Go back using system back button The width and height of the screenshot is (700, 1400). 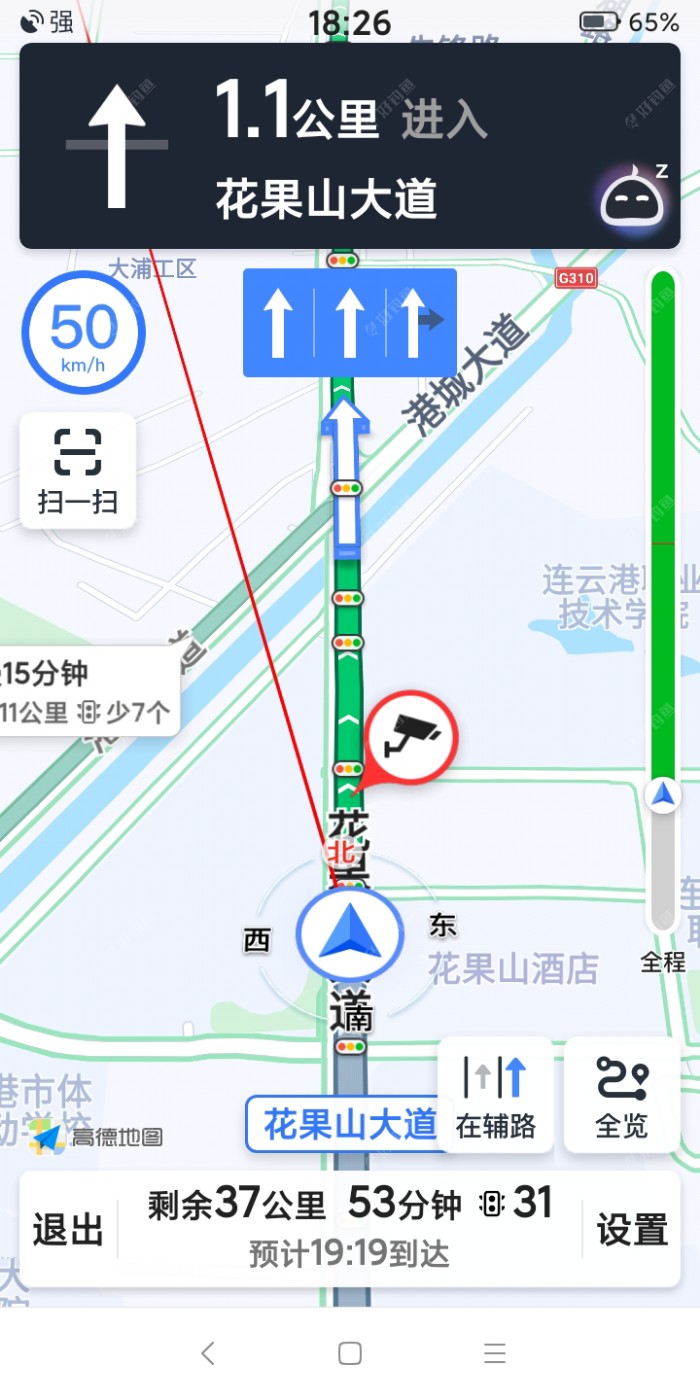click(208, 1354)
